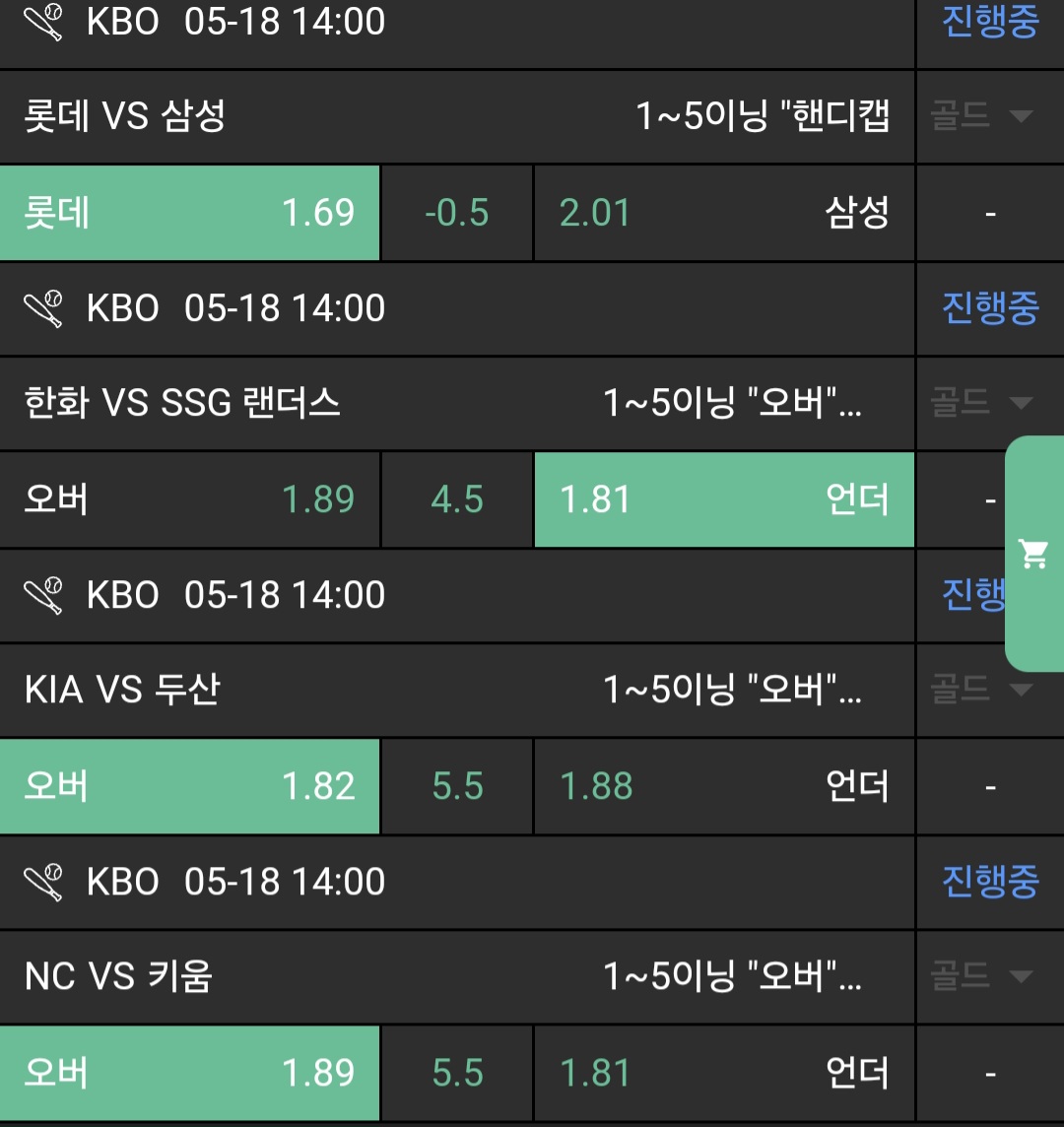
Task: Open 골드 dropdown for NC VS 키움
Action: click(x=981, y=976)
